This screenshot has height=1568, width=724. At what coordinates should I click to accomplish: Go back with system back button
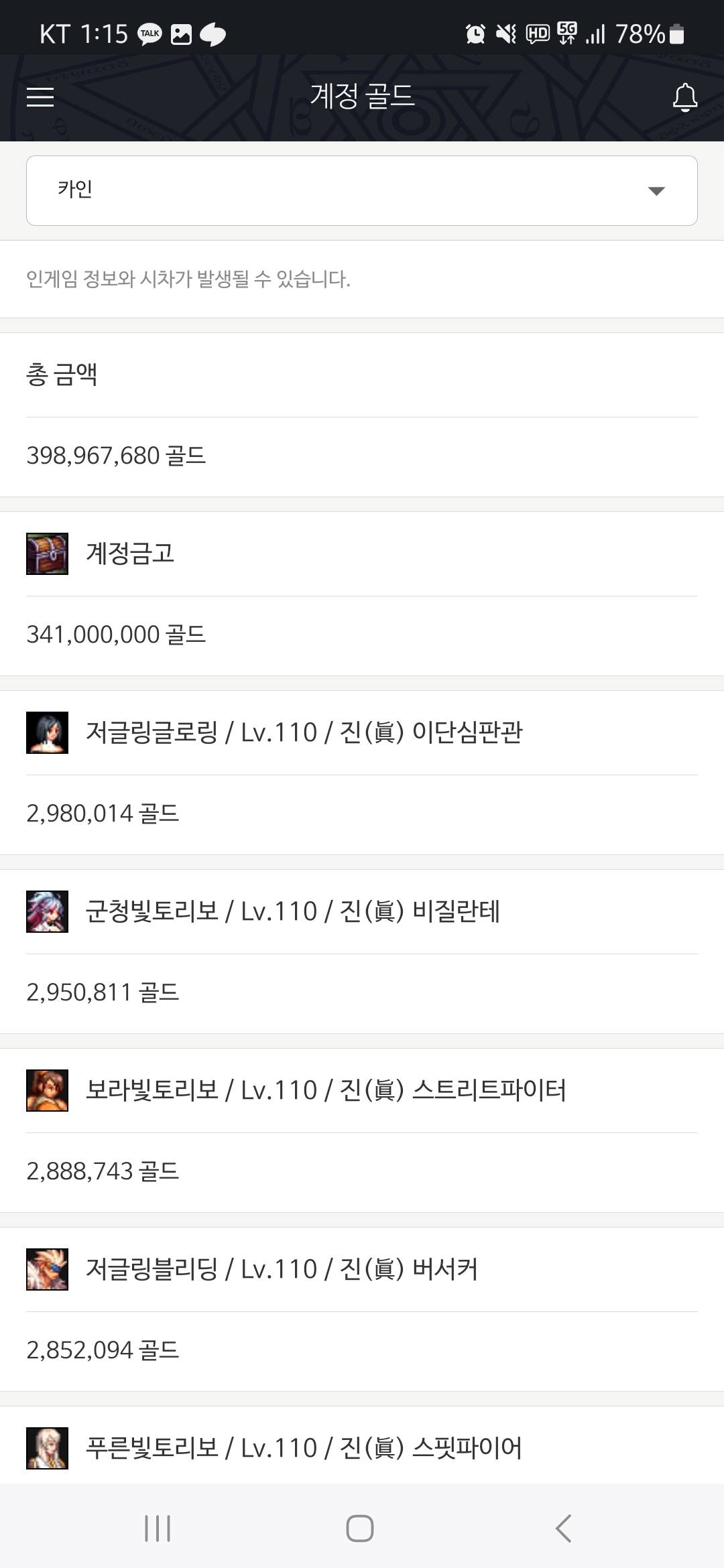tap(564, 1528)
